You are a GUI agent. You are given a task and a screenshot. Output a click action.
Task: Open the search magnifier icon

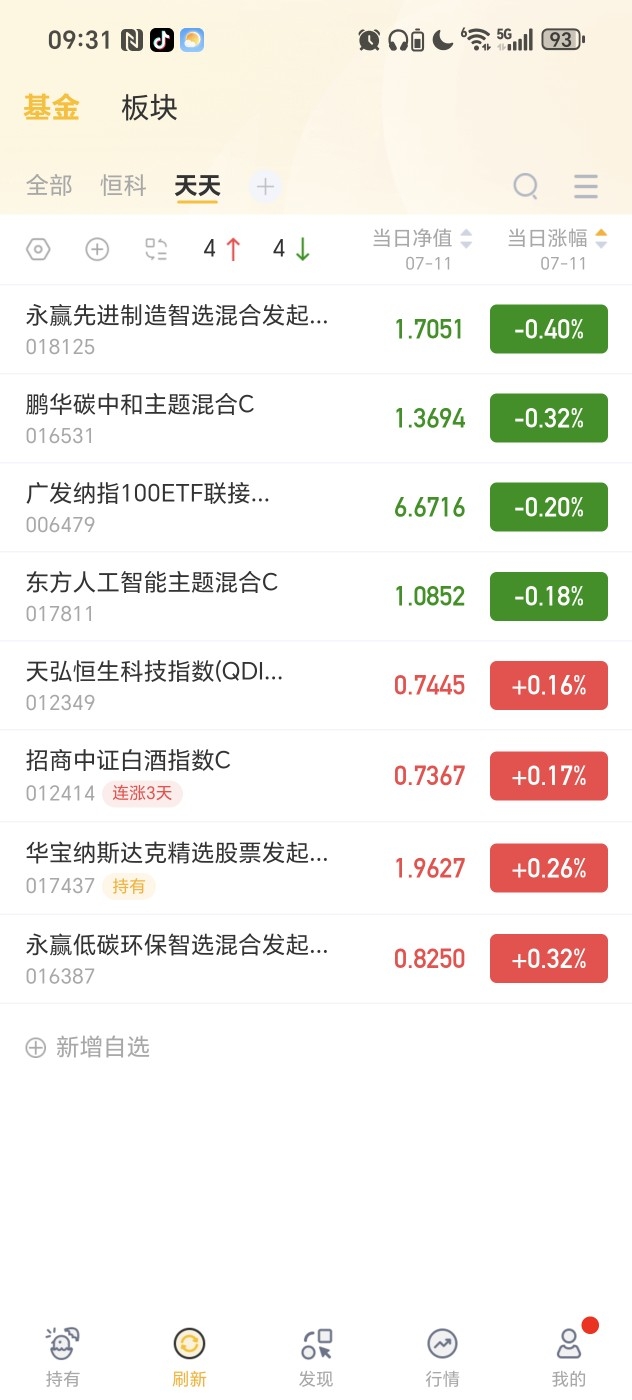pos(526,186)
